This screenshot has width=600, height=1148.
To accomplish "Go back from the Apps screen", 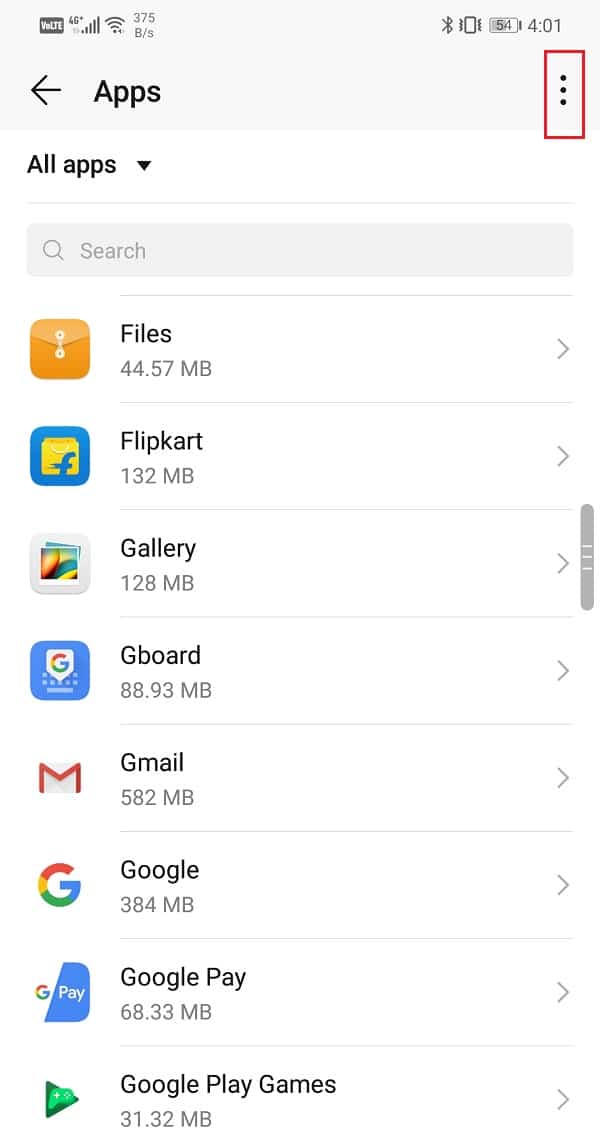I will point(46,91).
